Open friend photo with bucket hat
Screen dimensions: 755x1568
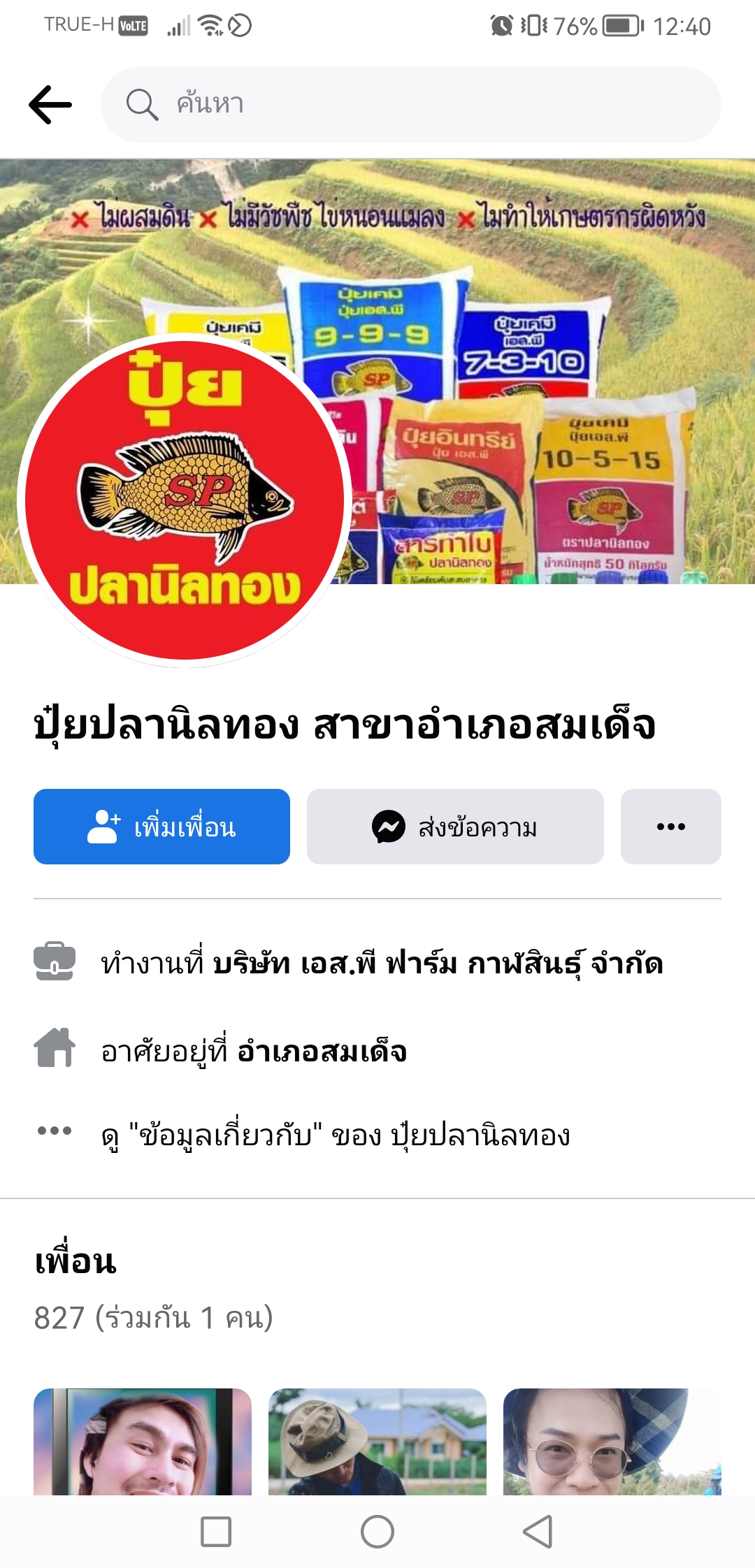377,1442
